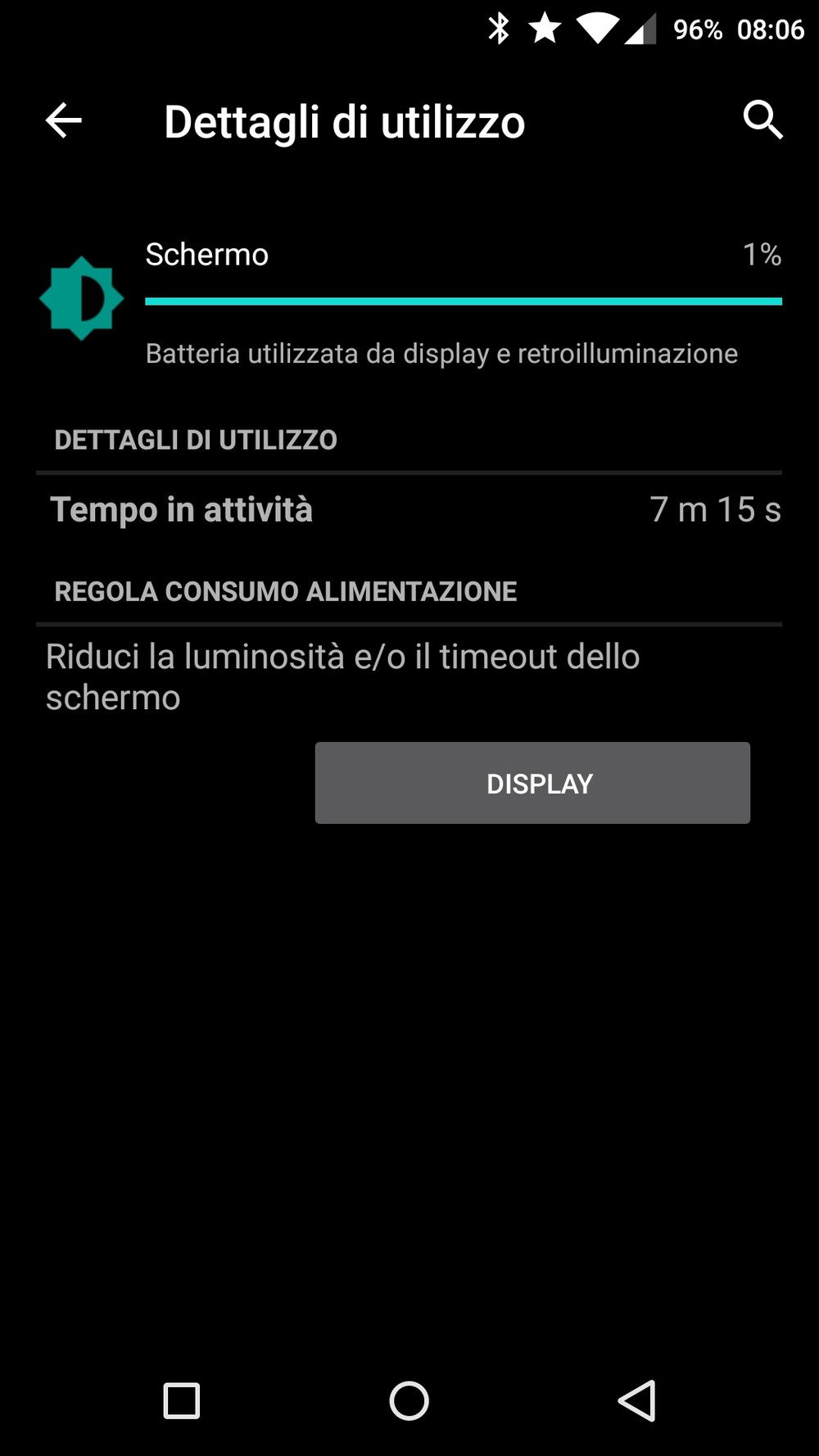Go to the home screen
The image size is (819, 1456).
pyautogui.click(x=409, y=1400)
